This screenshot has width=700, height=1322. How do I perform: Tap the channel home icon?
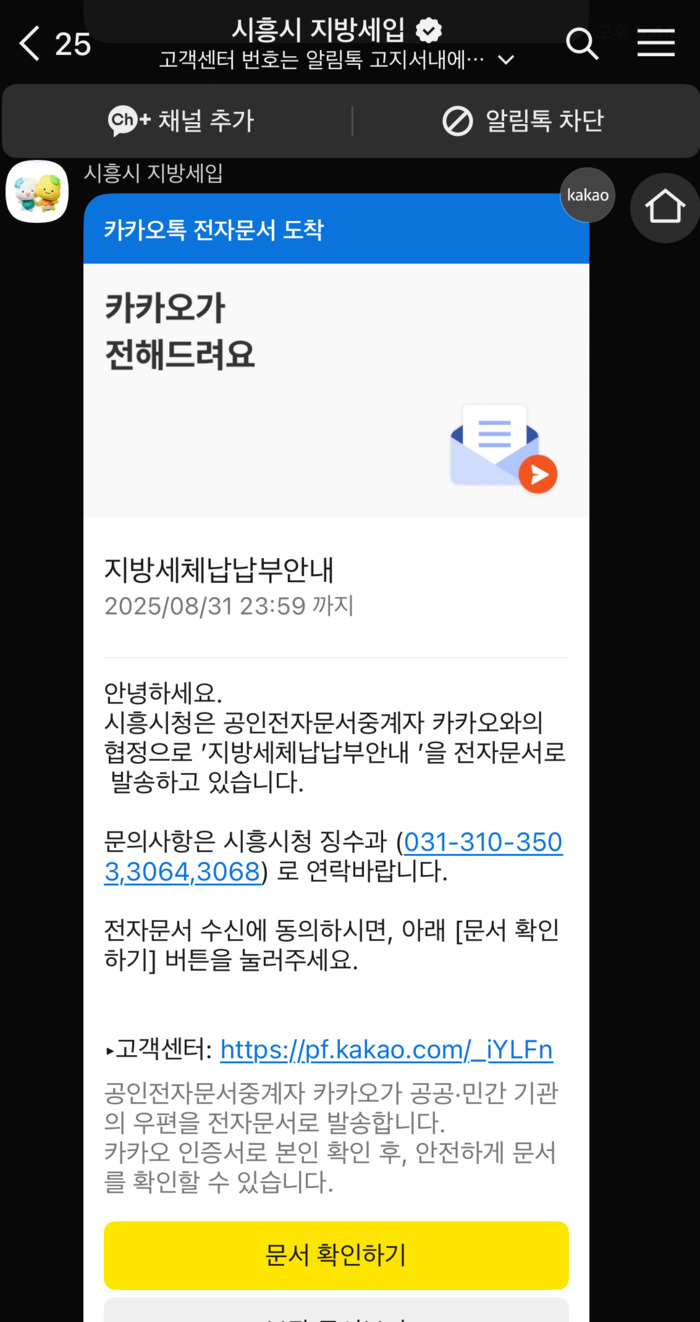[664, 208]
